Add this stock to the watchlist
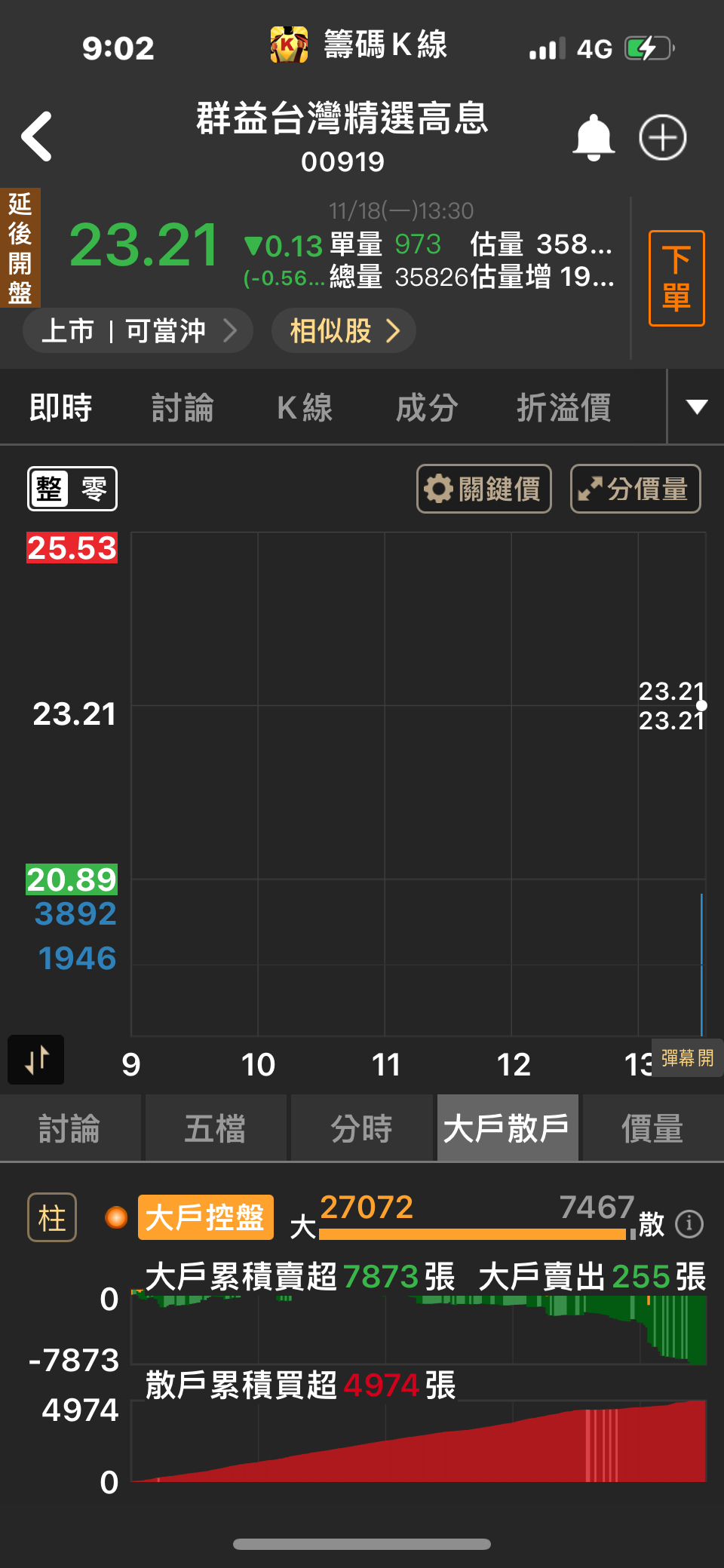724x1568 pixels. 662,138
